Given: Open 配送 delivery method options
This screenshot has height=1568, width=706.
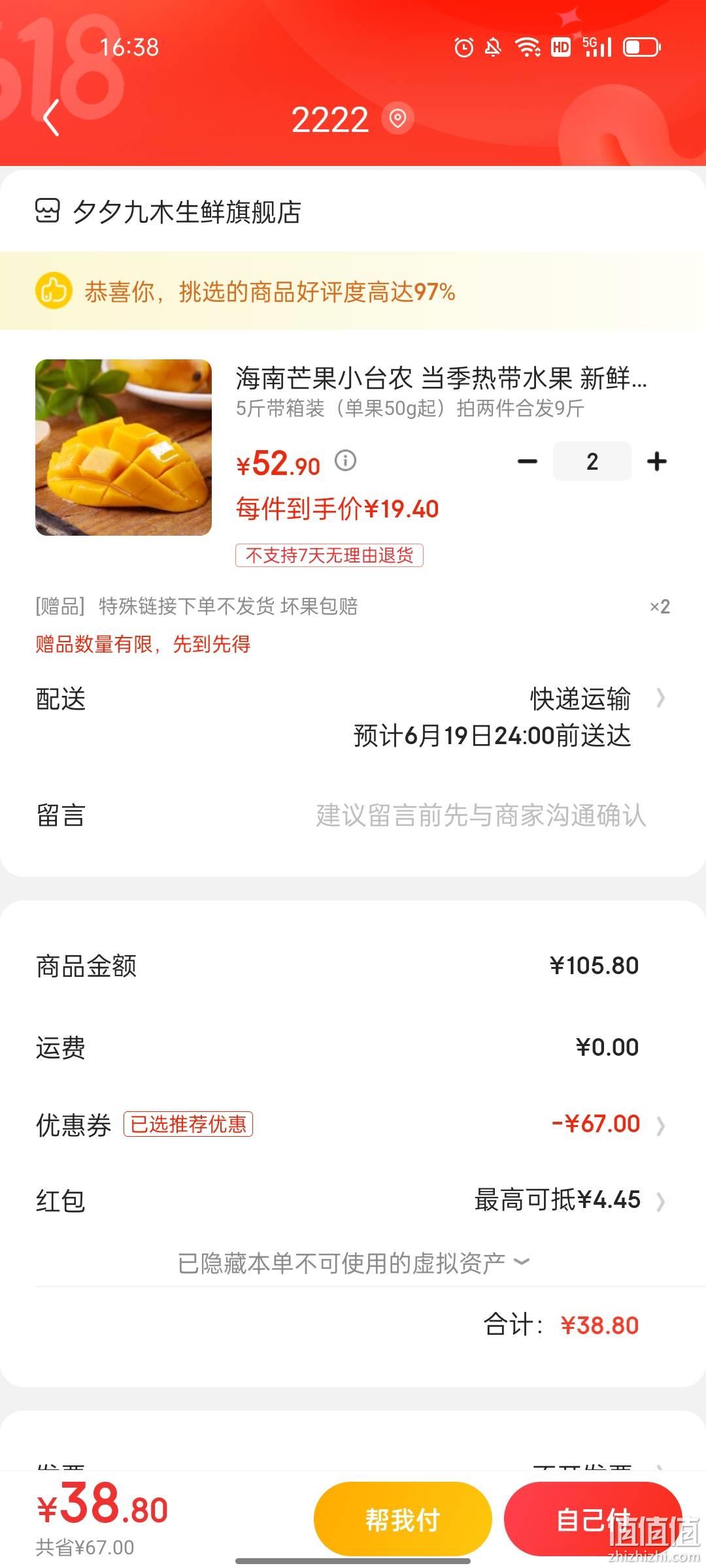Looking at the screenshot, I should click(x=353, y=717).
